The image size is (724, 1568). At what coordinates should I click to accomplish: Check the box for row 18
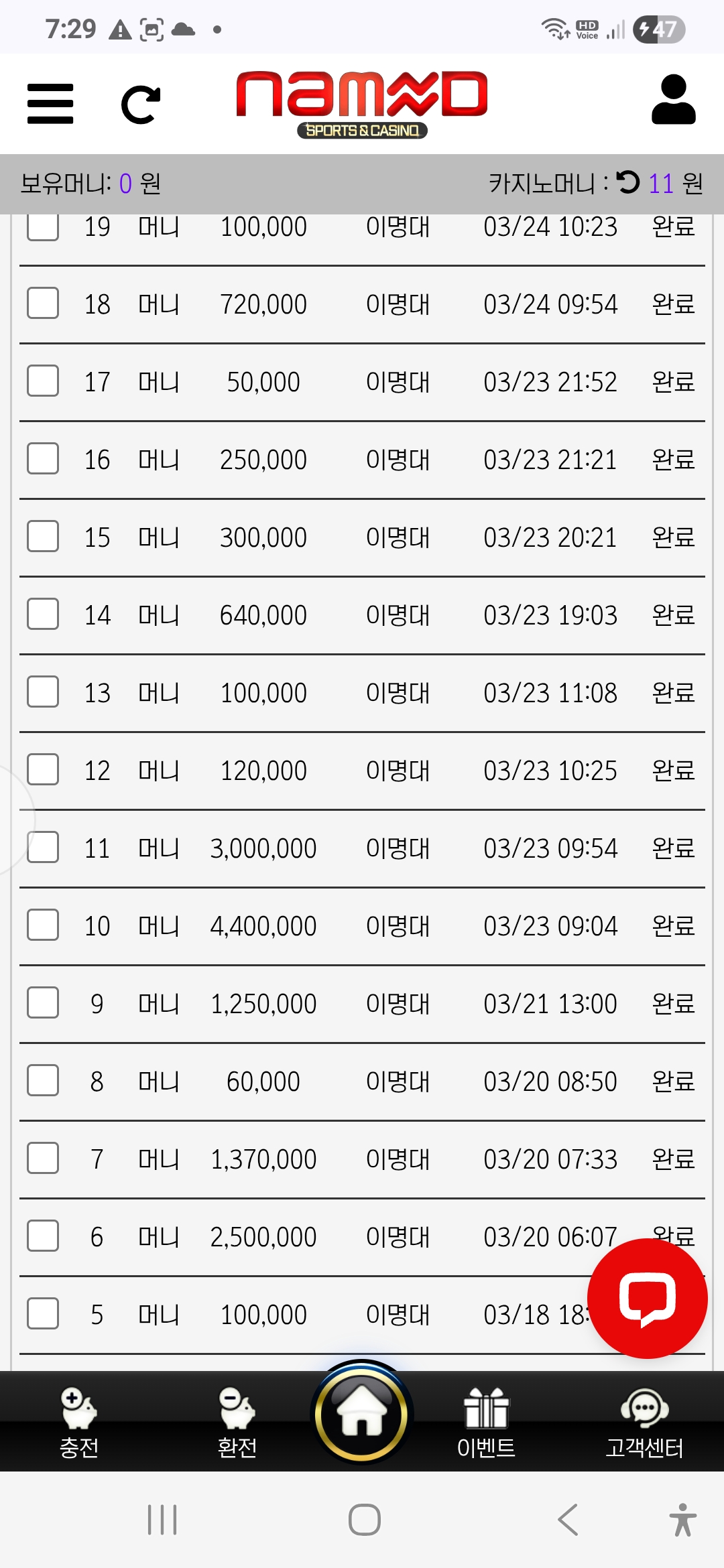pyautogui.click(x=43, y=304)
